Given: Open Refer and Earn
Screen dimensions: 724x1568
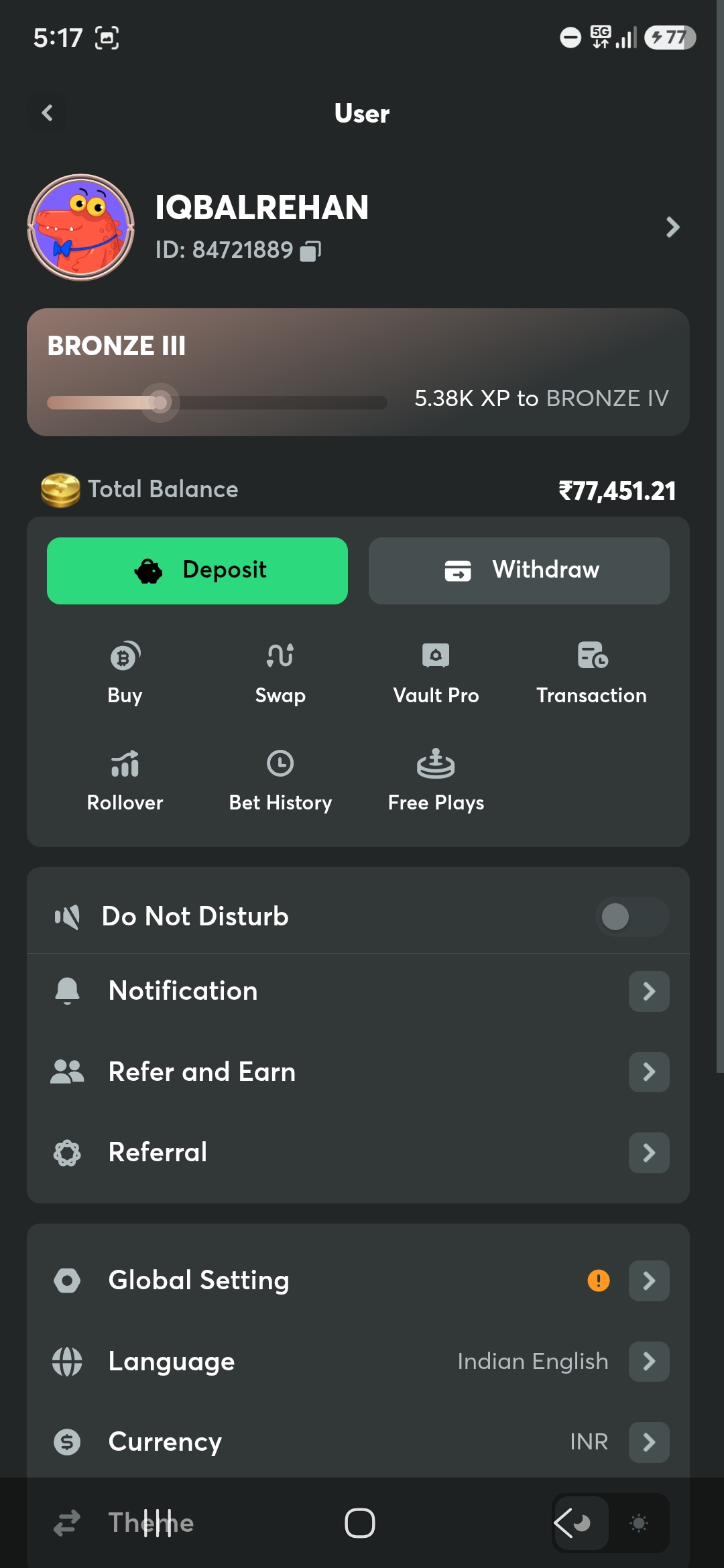Looking at the screenshot, I should tap(358, 1072).
